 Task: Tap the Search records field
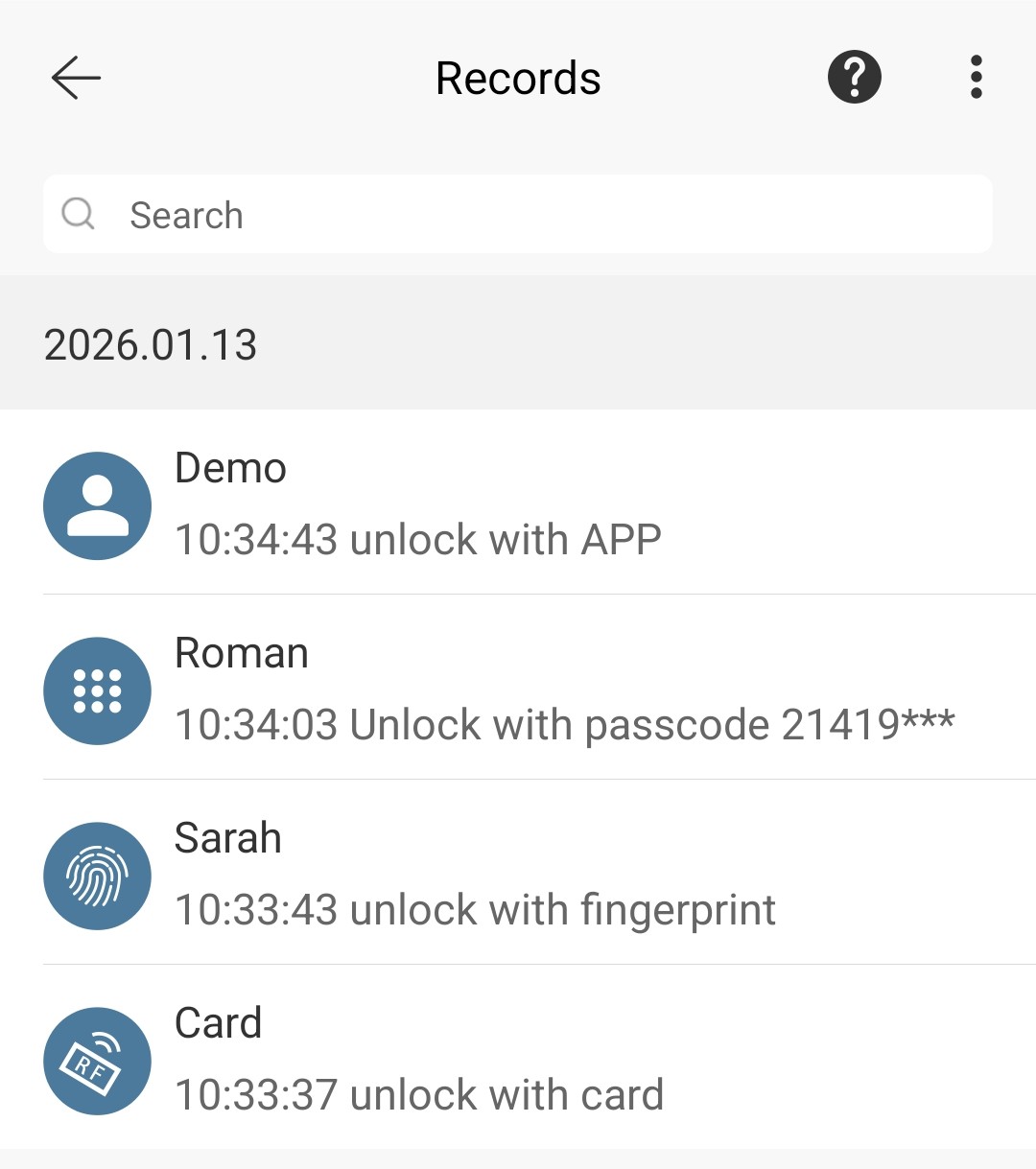[x=518, y=214]
